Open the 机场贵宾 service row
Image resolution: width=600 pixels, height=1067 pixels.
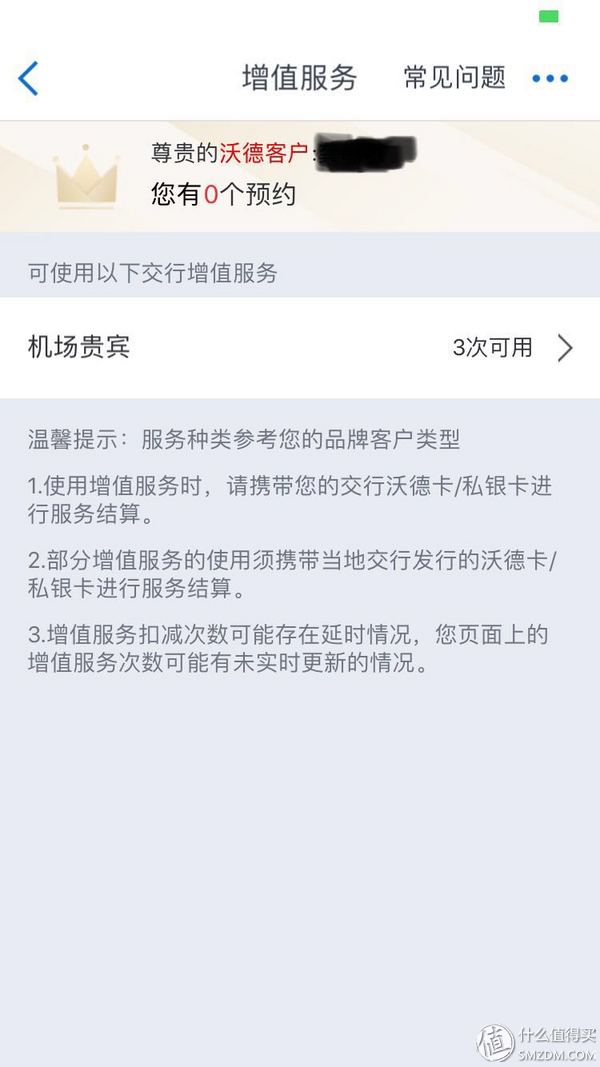click(x=300, y=347)
